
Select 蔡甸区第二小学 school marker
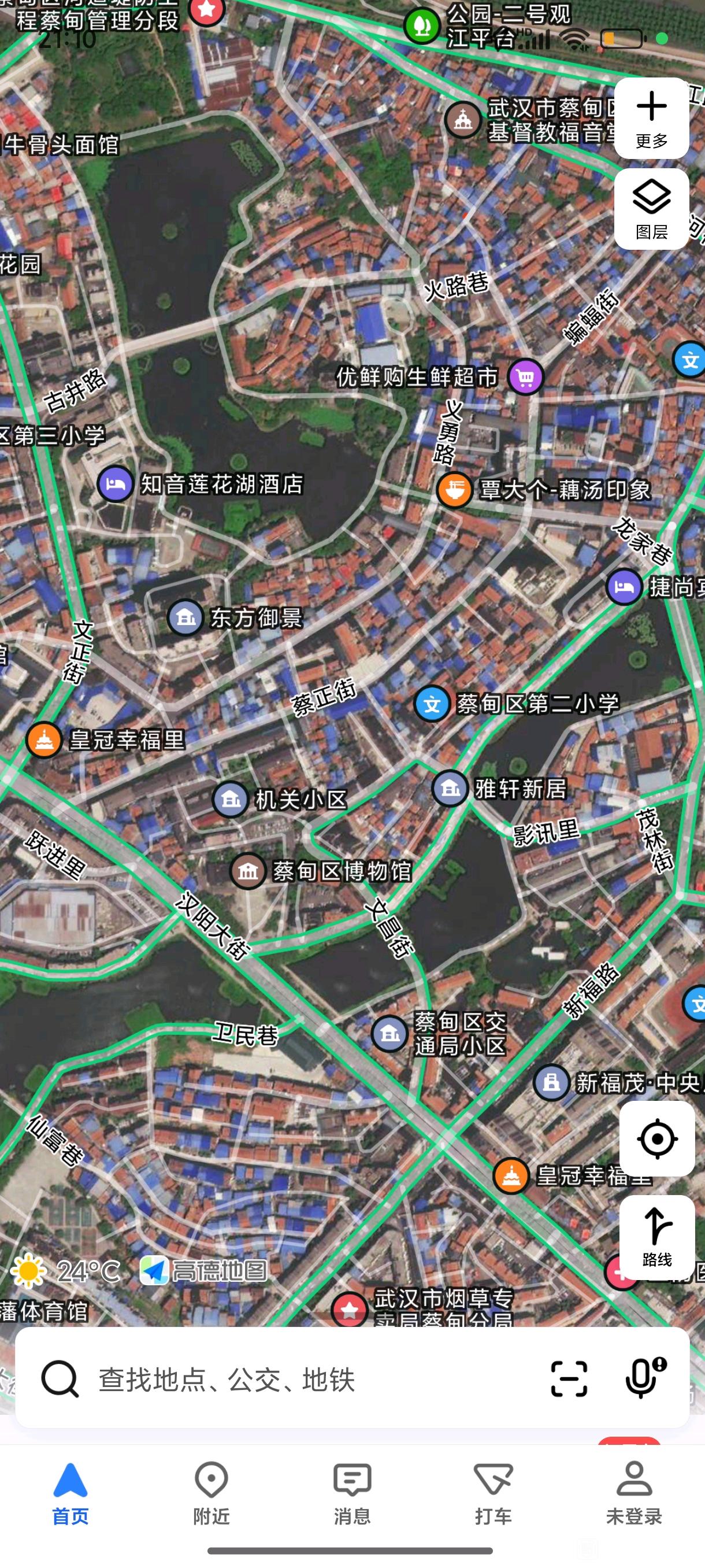(x=432, y=704)
